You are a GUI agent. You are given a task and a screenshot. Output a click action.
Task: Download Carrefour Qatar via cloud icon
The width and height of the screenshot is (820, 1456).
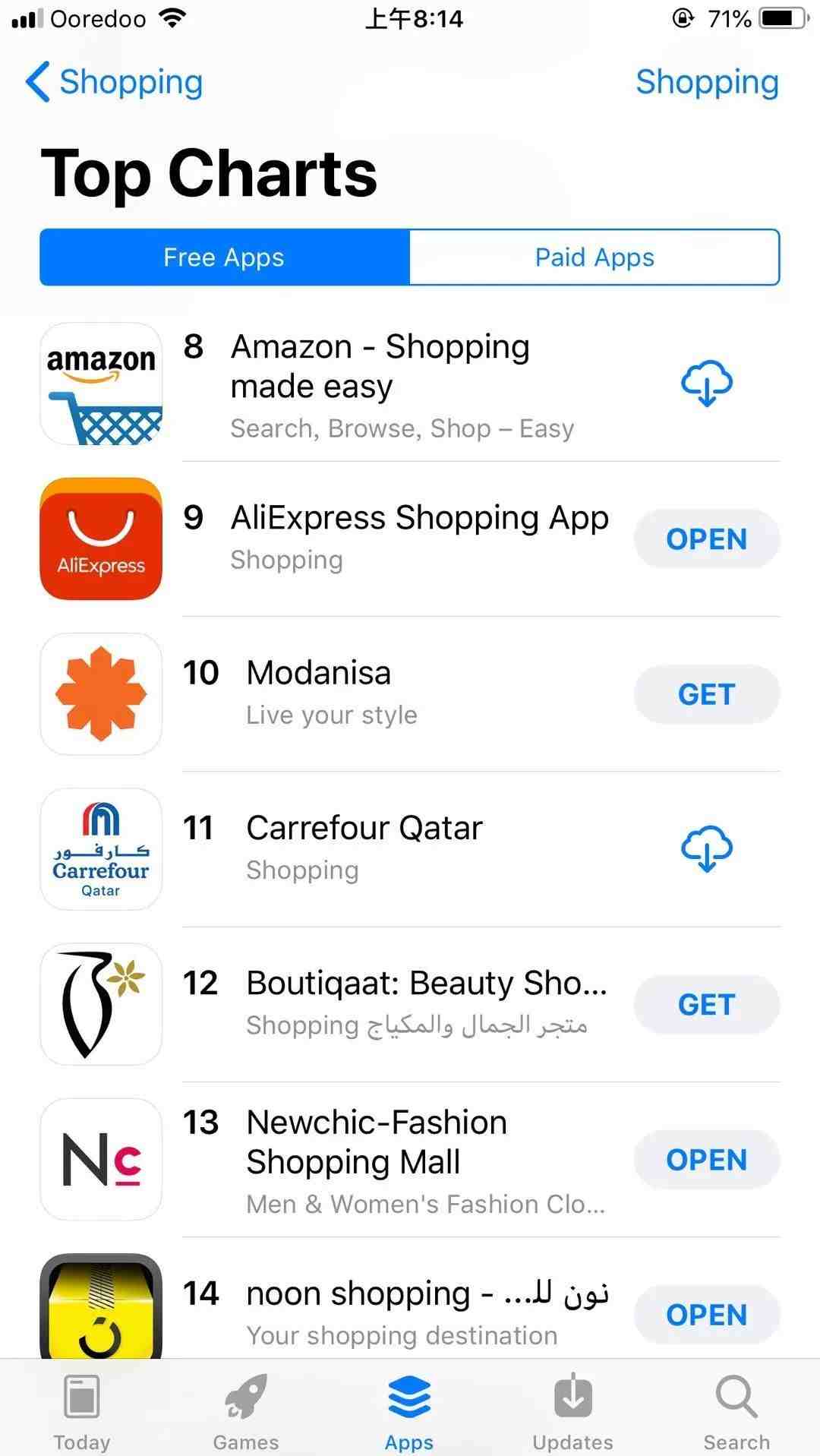click(707, 848)
